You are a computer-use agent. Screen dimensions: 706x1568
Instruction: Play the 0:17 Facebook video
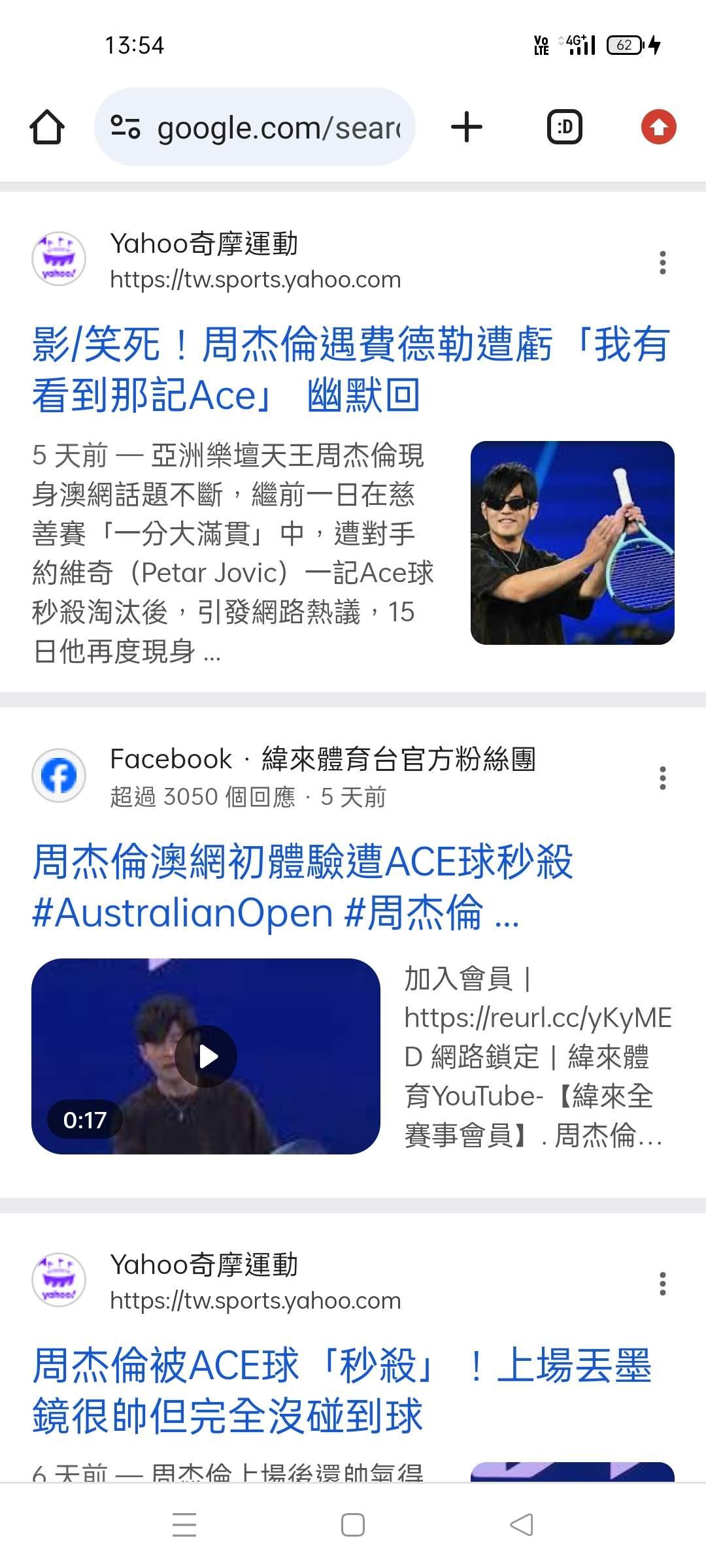[x=206, y=1056]
